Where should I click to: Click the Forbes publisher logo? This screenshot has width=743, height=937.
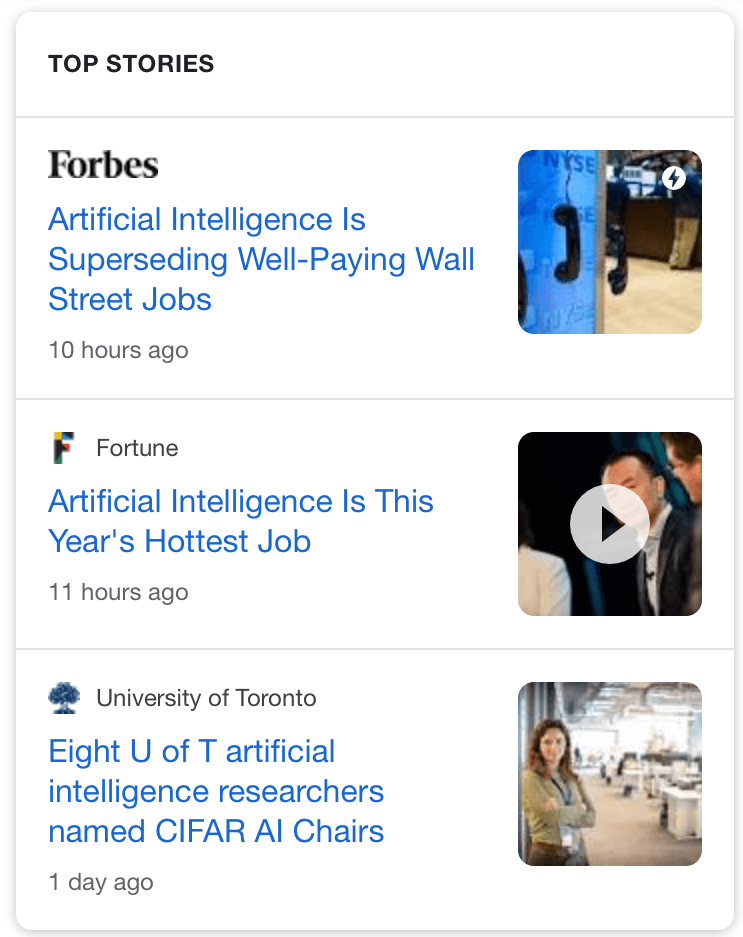[103, 165]
